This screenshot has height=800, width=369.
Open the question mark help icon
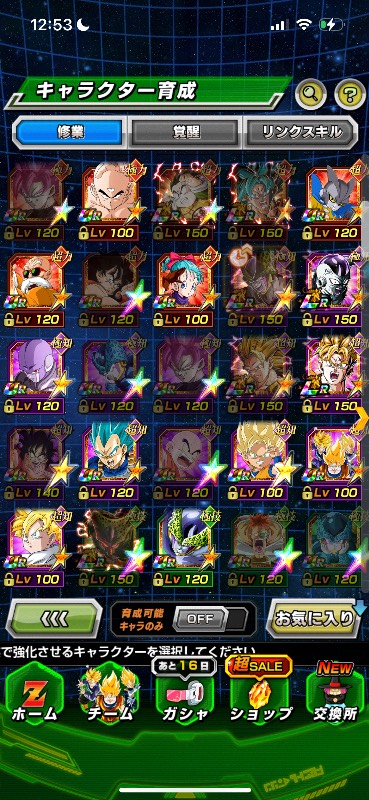tap(350, 93)
